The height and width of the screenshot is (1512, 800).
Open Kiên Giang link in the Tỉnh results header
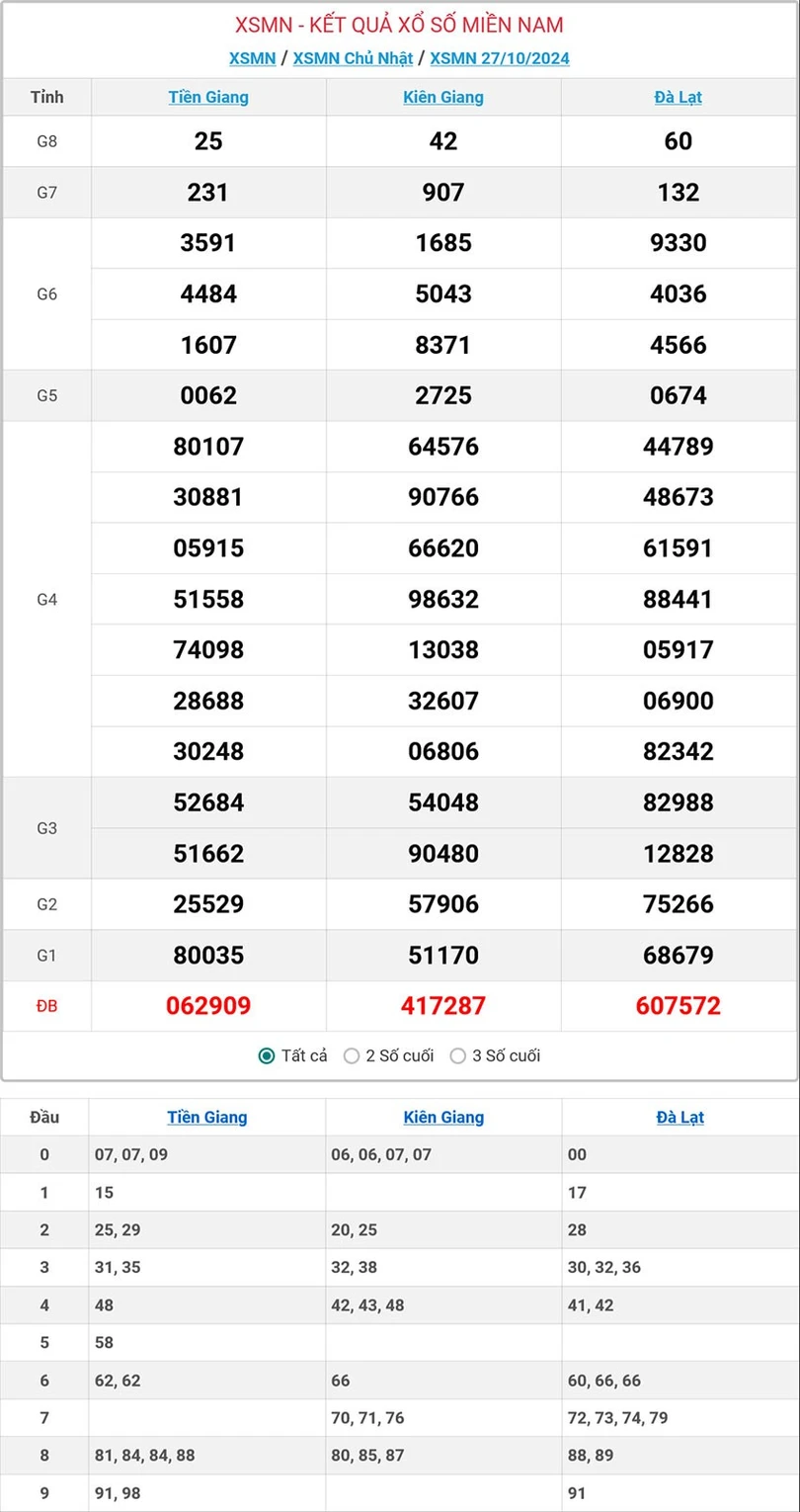[443, 97]
